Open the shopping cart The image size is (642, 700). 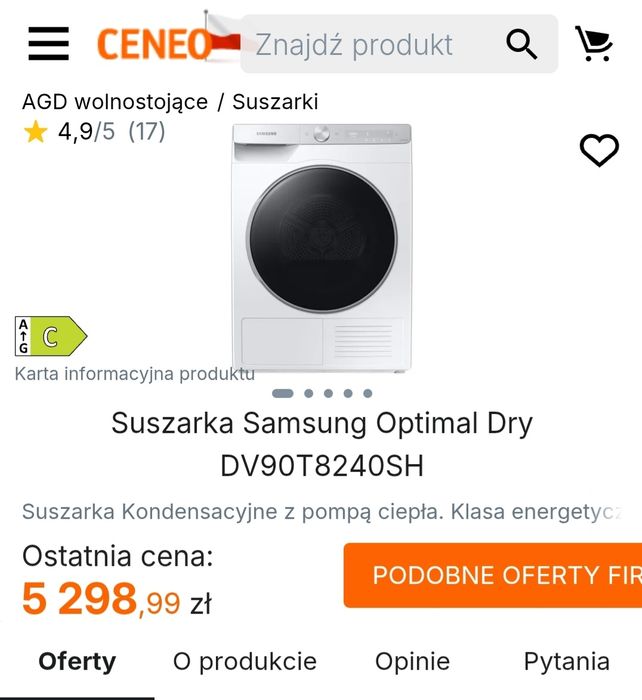594,44
